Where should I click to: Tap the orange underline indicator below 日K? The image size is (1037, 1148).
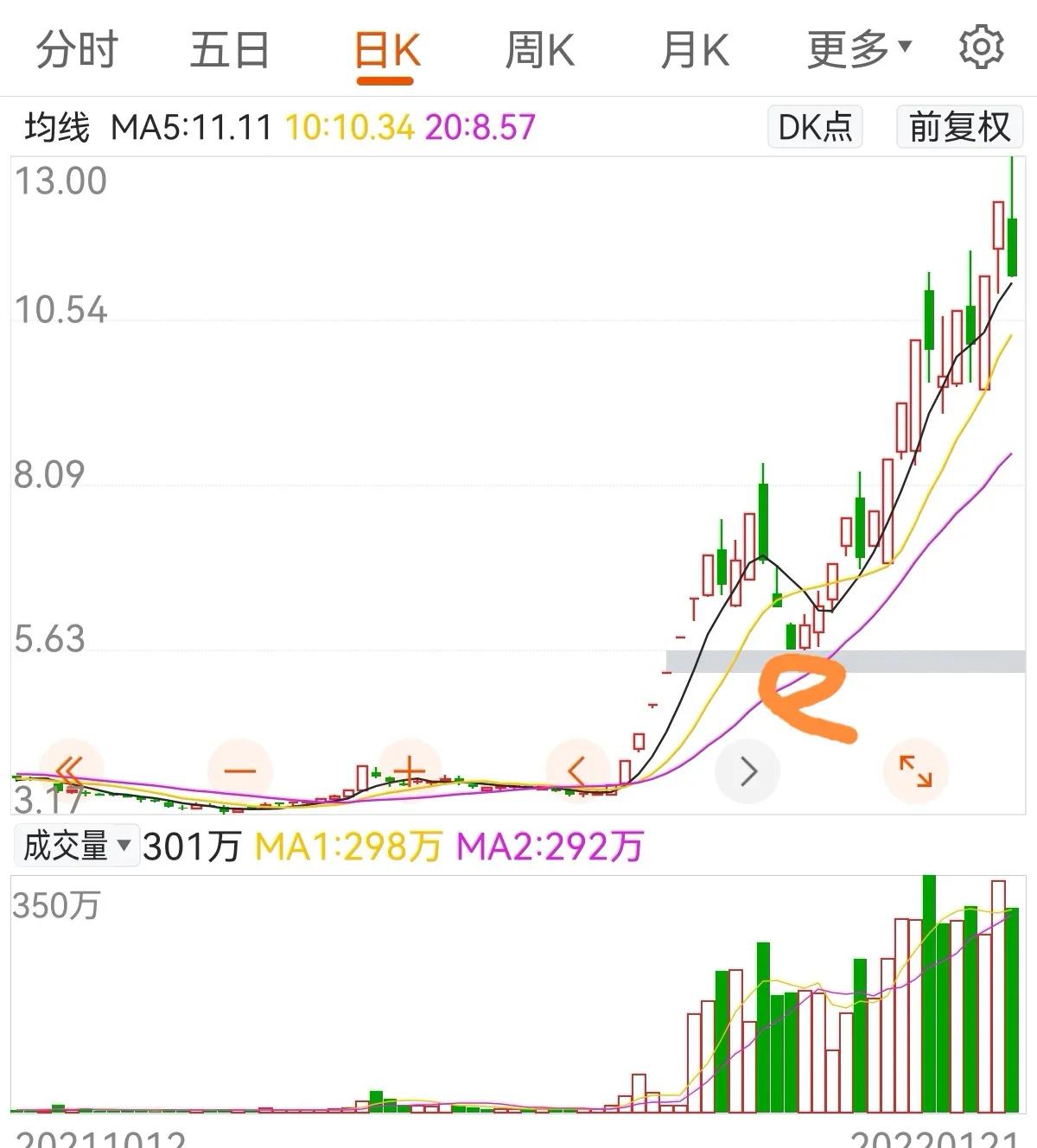coord(385,82)
